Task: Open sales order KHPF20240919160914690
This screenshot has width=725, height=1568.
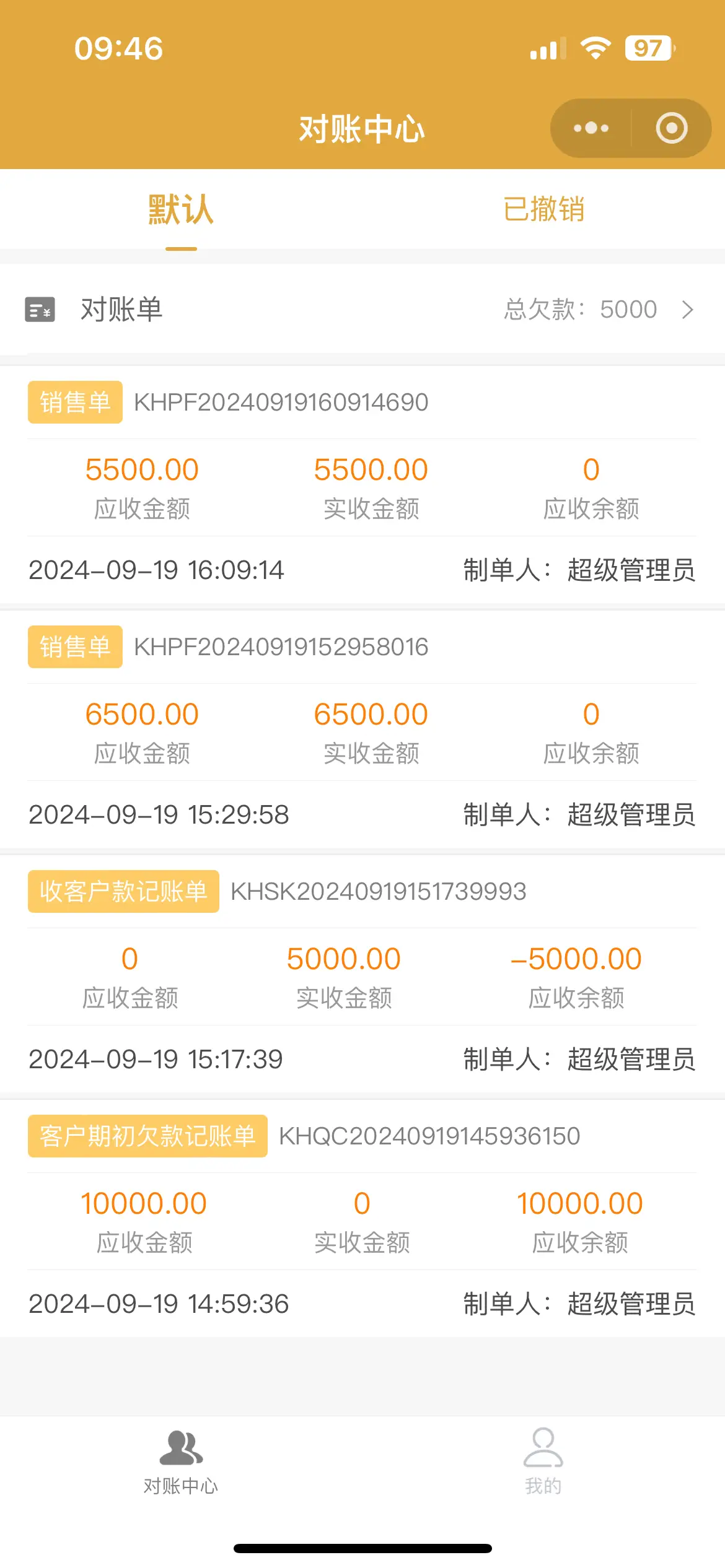Action: (362, 484)
